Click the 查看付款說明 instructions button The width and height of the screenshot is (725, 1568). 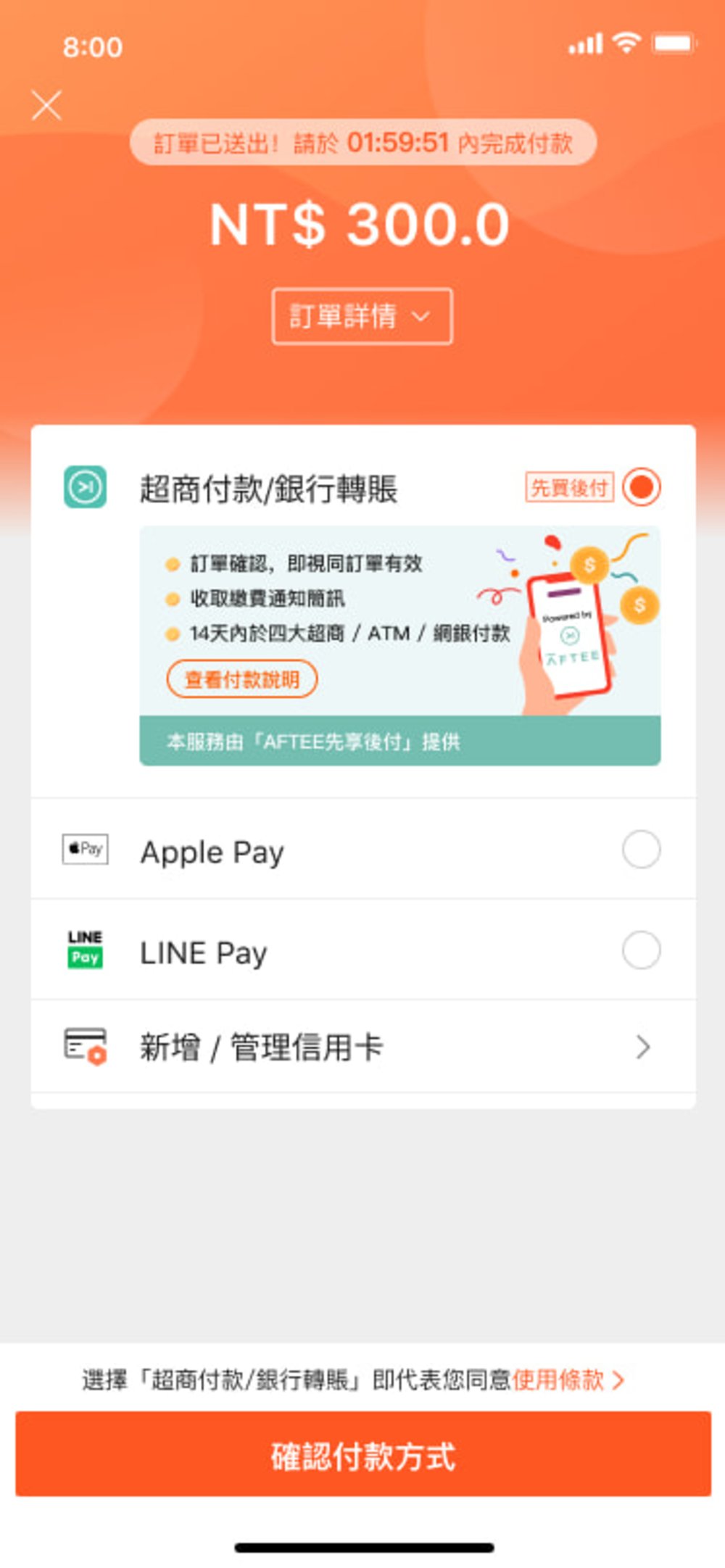[x=242, y=679]
